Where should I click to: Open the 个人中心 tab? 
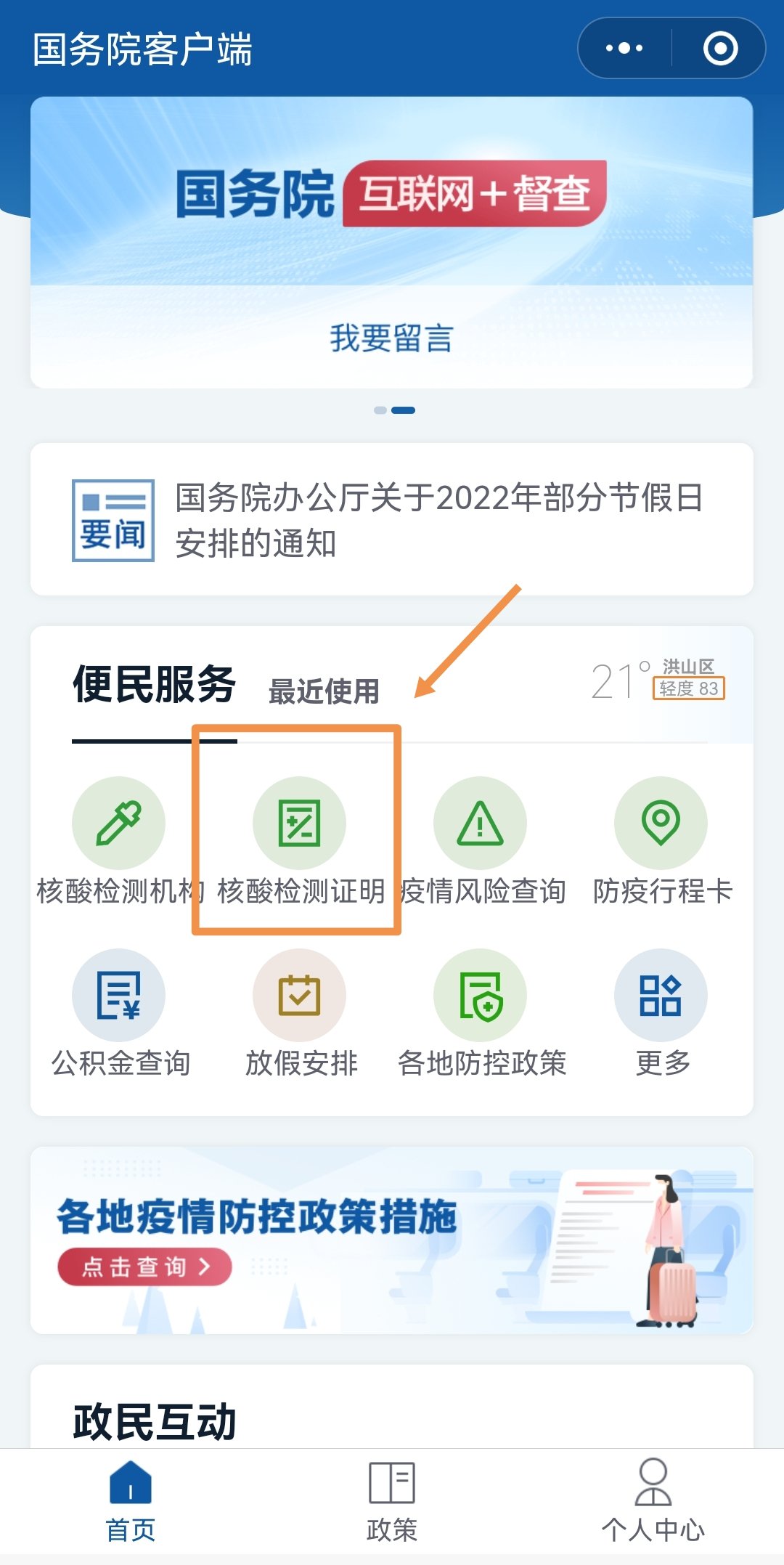[x=653, y=1502]
